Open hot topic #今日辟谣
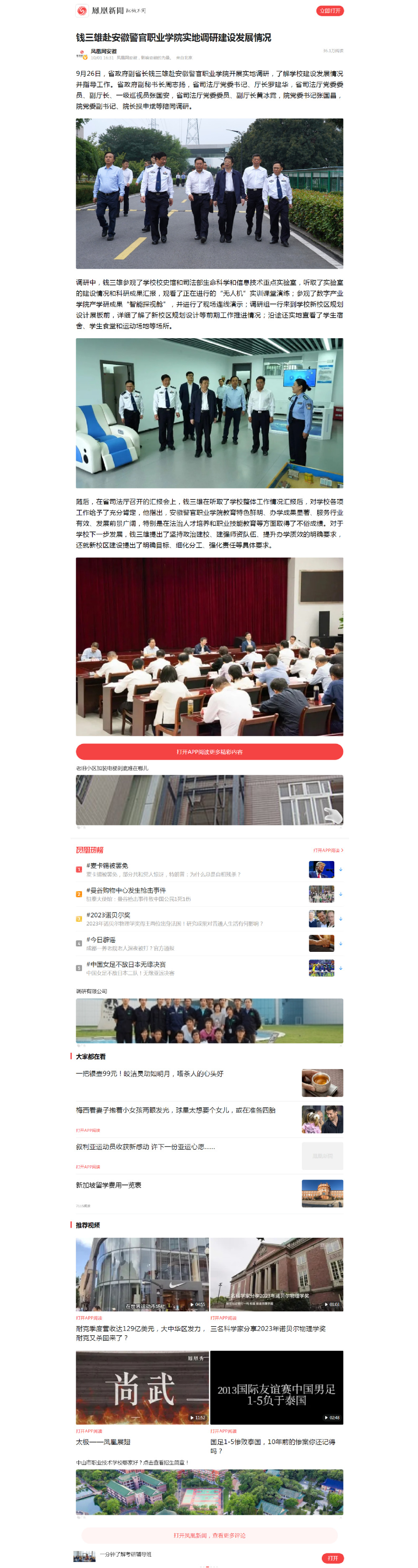 pyautogui.click(x=101, y=939)
